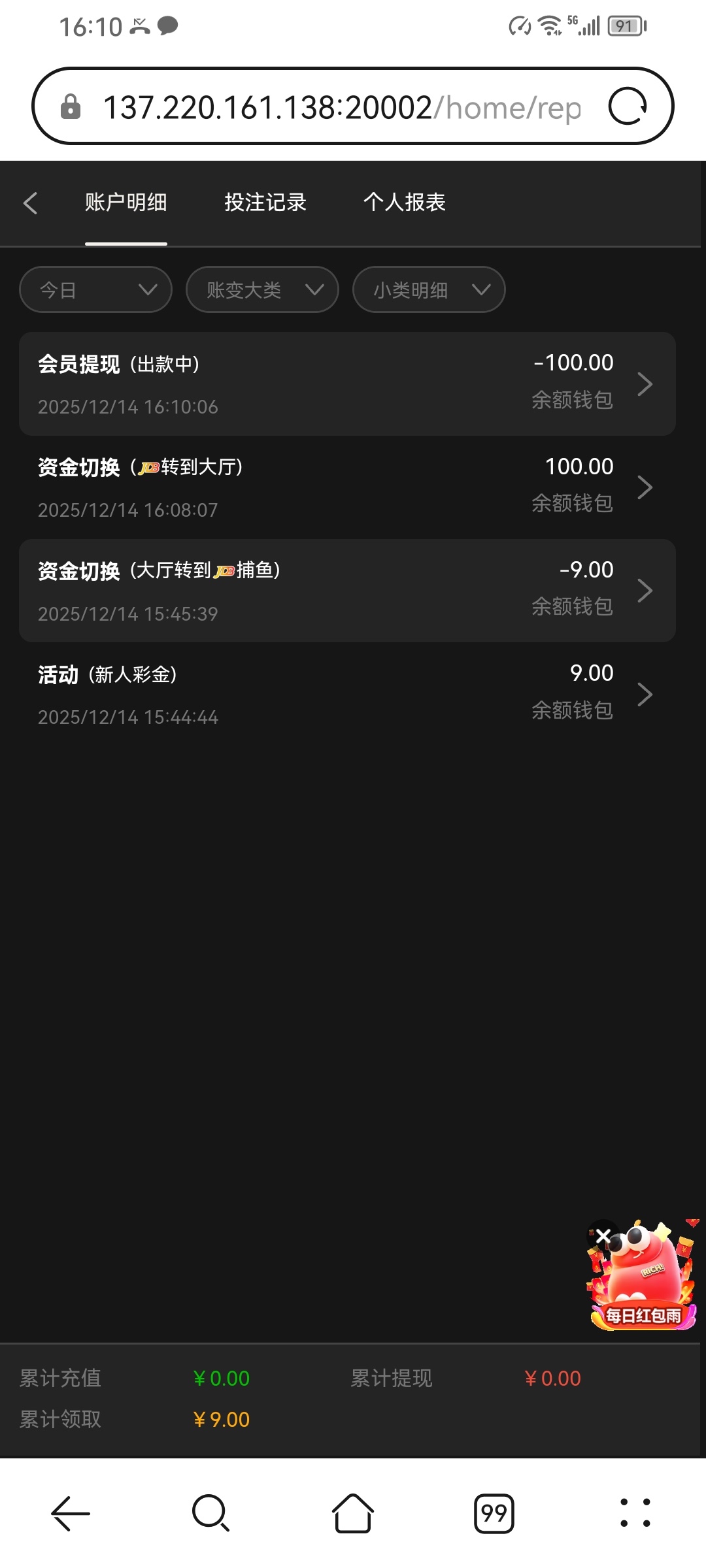Select the 账户明细 tab
This screenshot has height=1568, width=706.
[126, 203]
